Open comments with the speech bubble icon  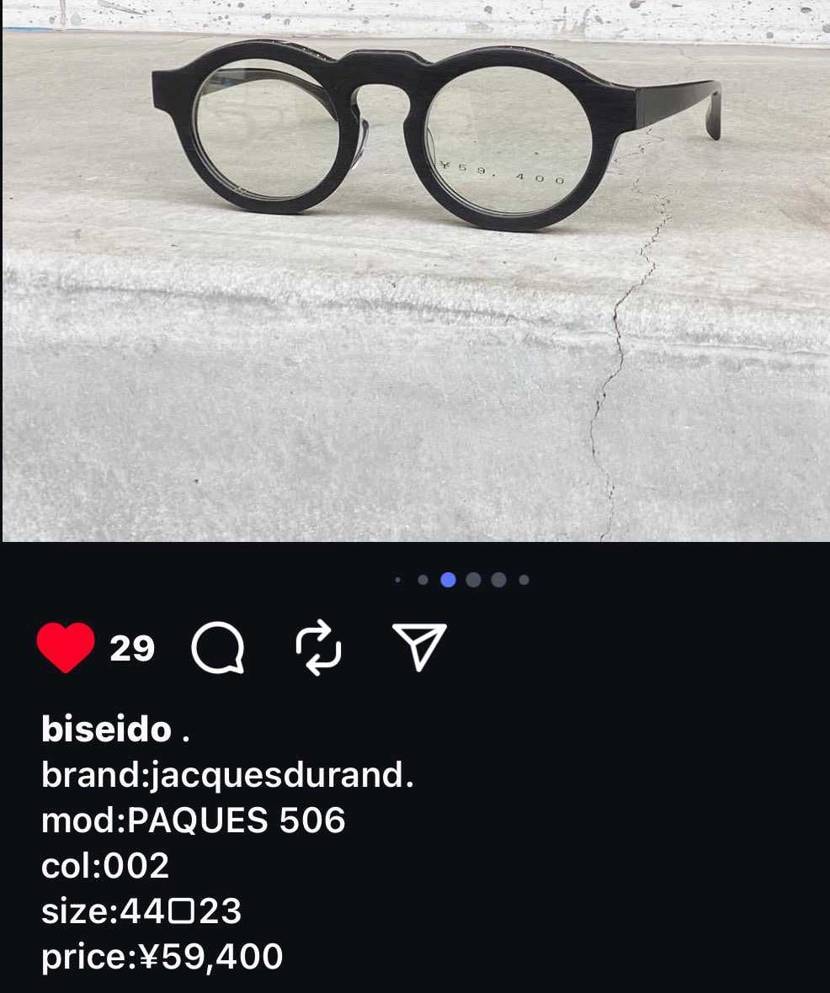(218, 649)
